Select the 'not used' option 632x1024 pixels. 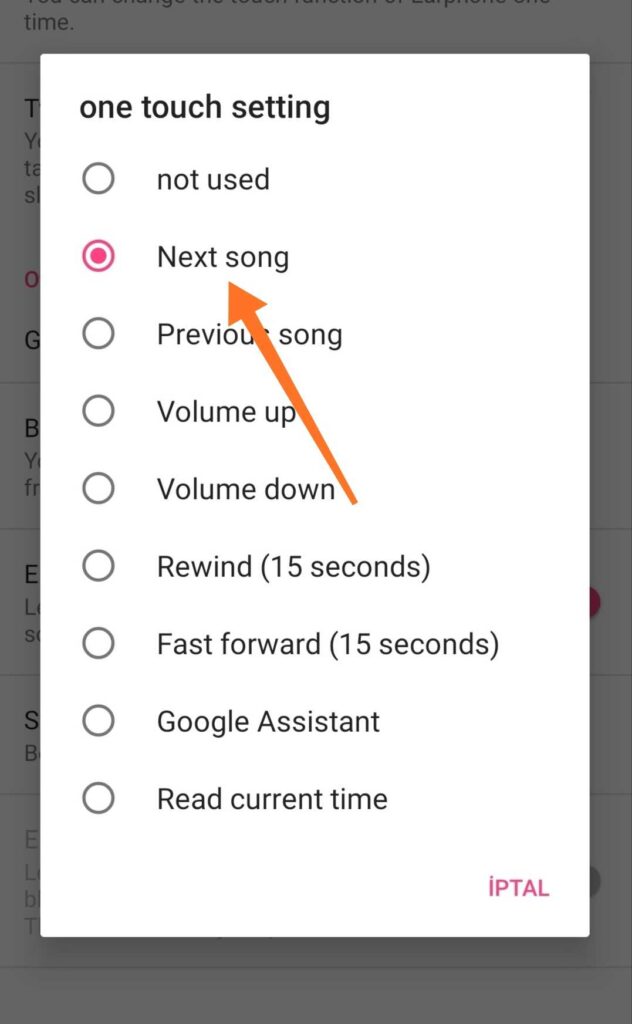click(x=98, y=180)
